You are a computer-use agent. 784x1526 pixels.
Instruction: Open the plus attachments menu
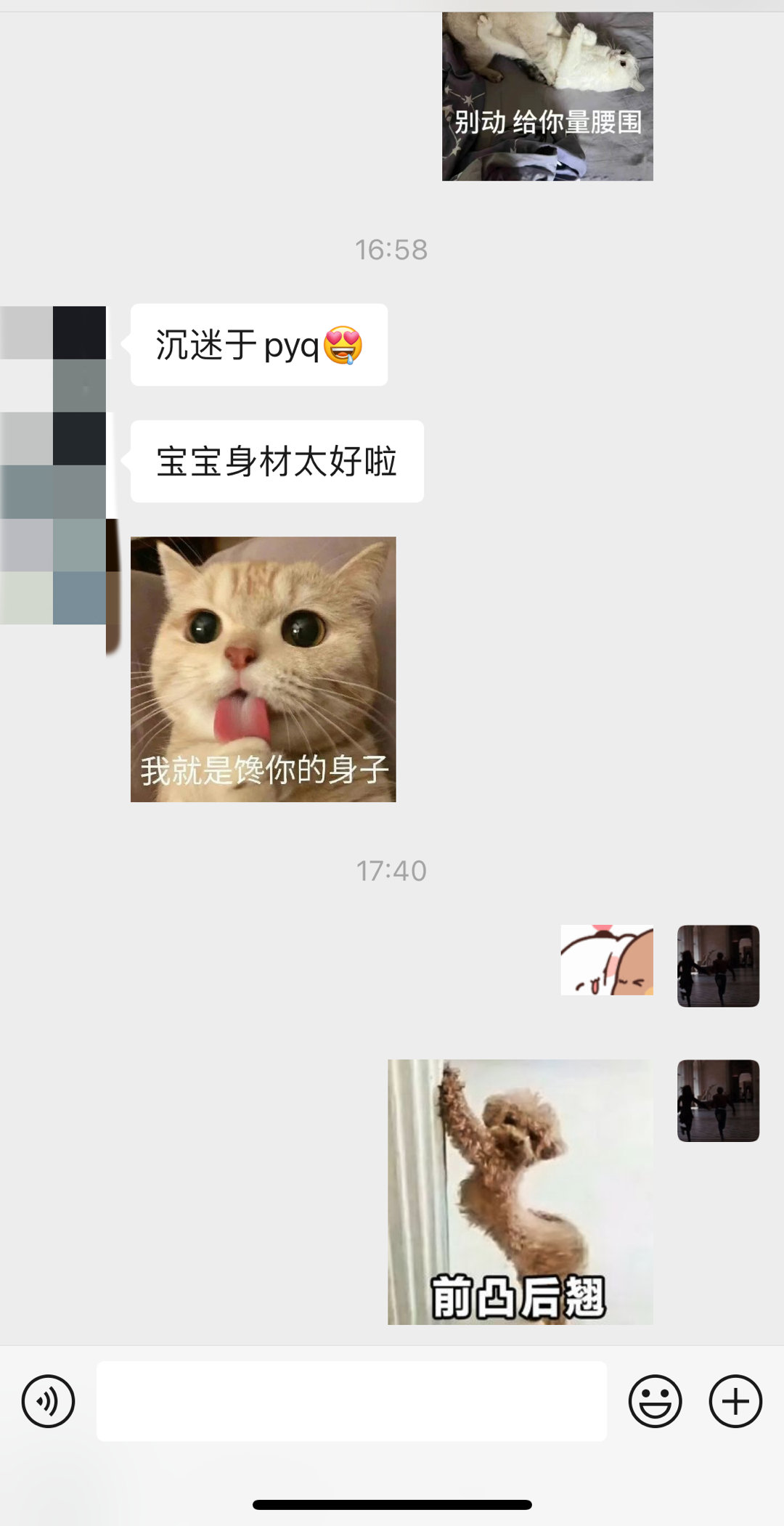click(735, 1401)
